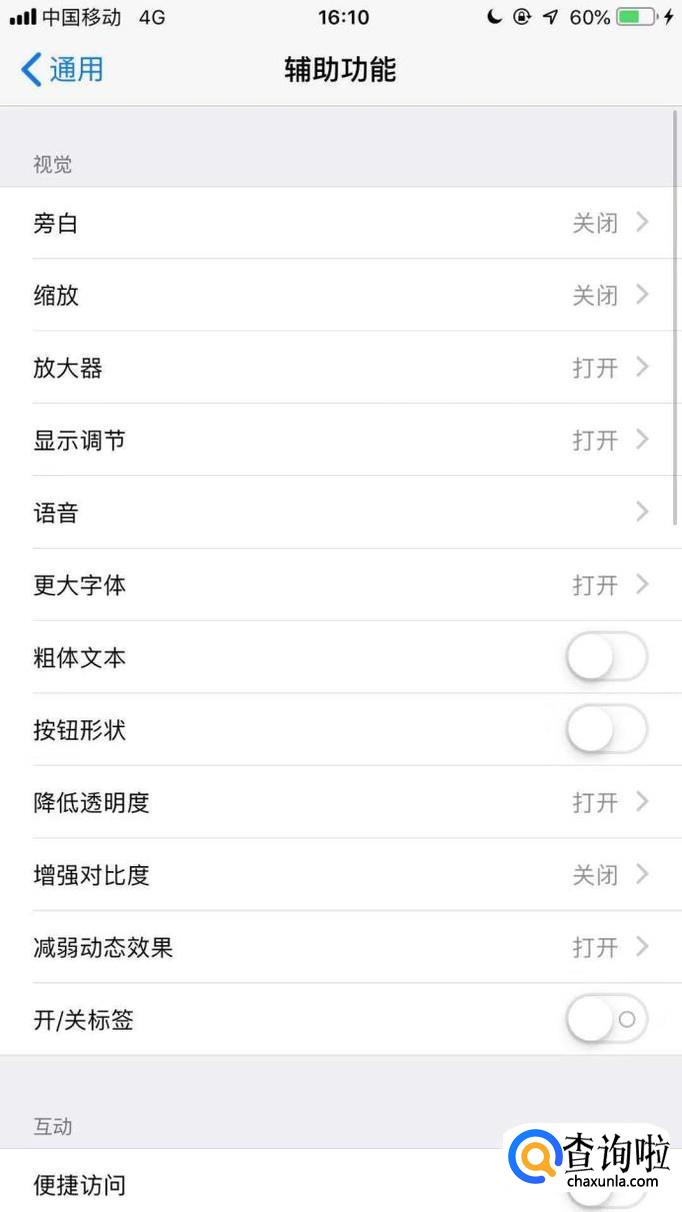
Task: Open 减弱动态效果 setting
Action: [x=340, y=947]
